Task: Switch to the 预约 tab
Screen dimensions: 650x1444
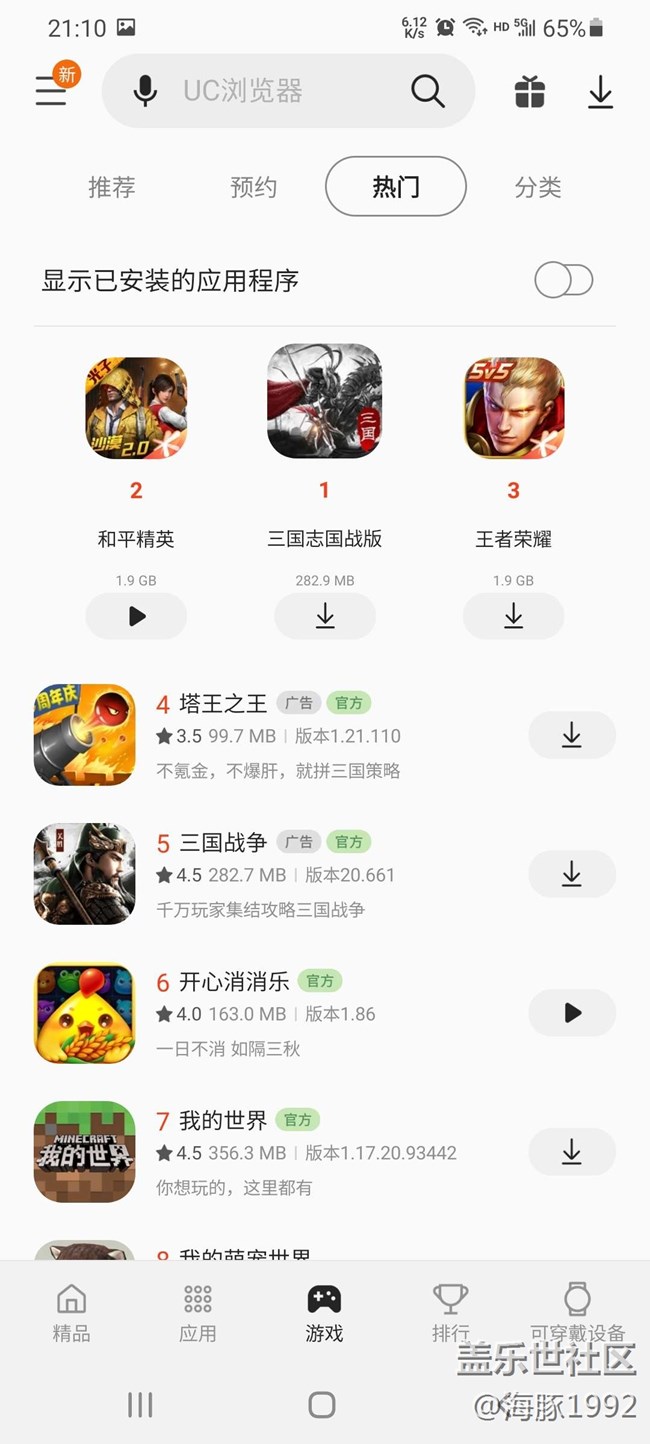Action: [253, 187]
